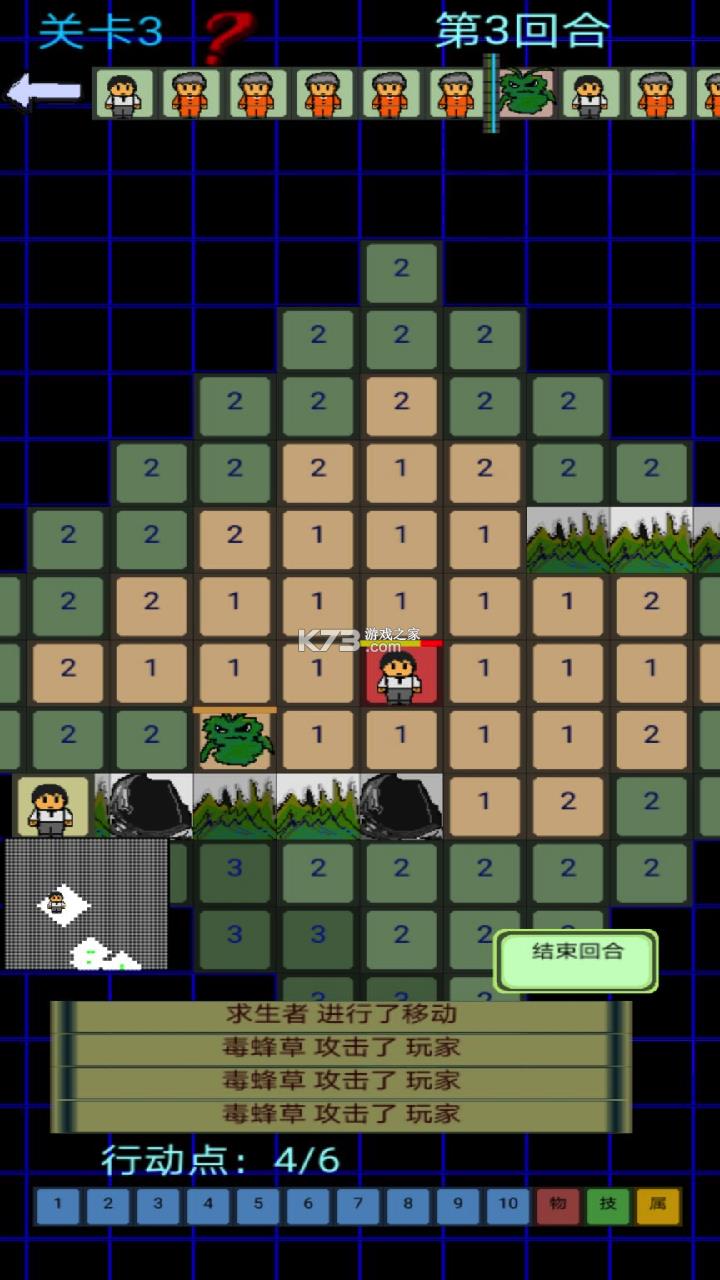Open the red 物 items button
Image resolution: width=720 pixels, height=1280 pixels.
pos(558,1206)
